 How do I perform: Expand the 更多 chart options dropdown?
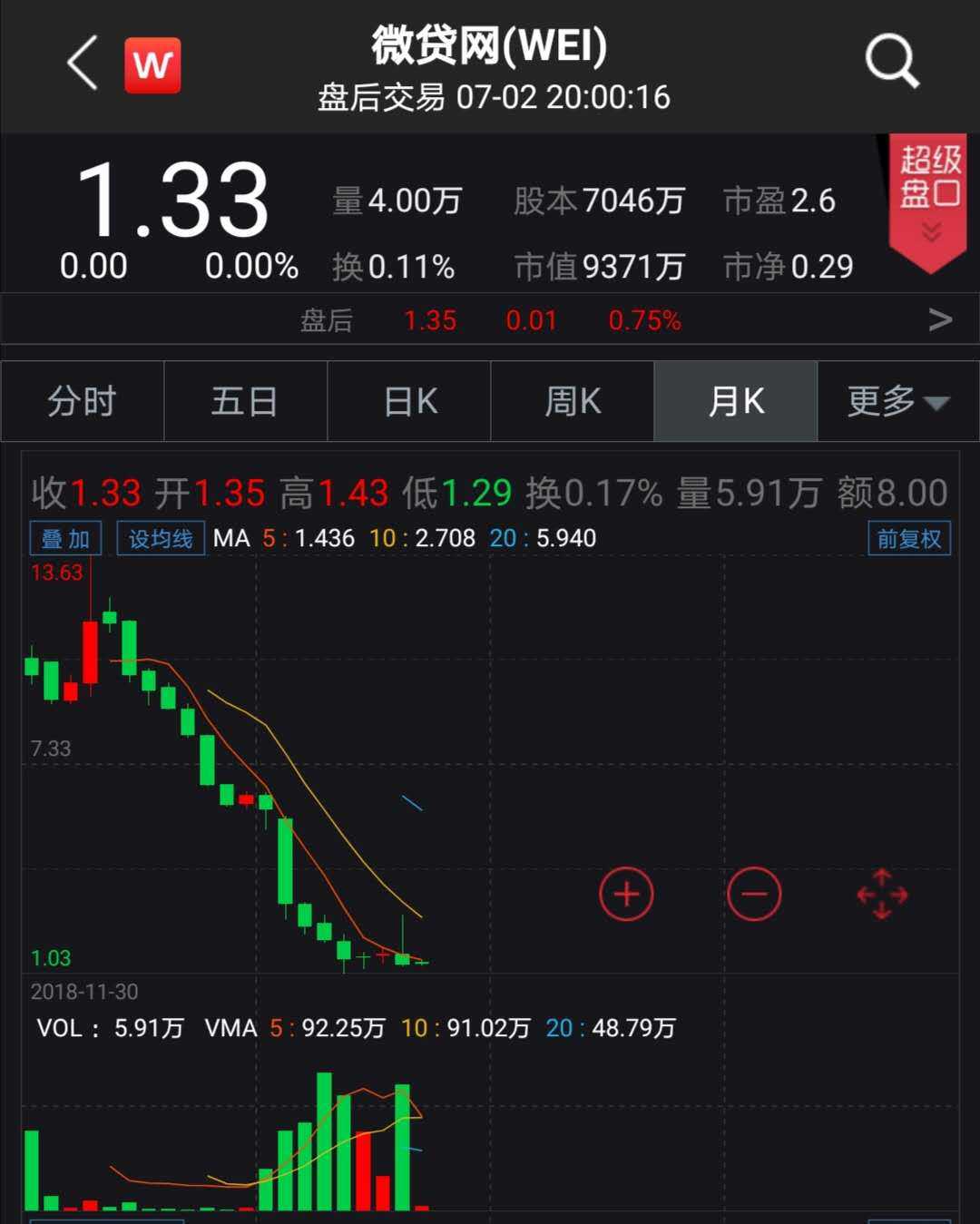coord(898,401)
